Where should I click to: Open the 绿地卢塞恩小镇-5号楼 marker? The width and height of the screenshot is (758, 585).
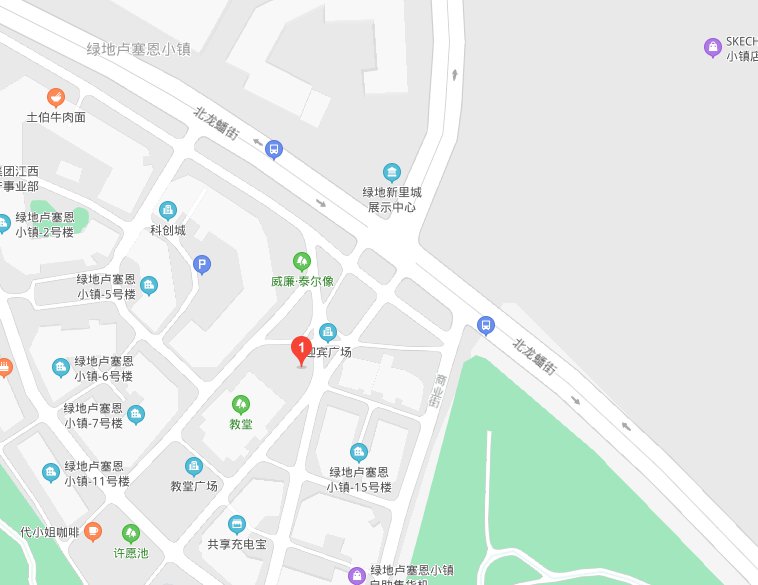[x=149, y=286]
